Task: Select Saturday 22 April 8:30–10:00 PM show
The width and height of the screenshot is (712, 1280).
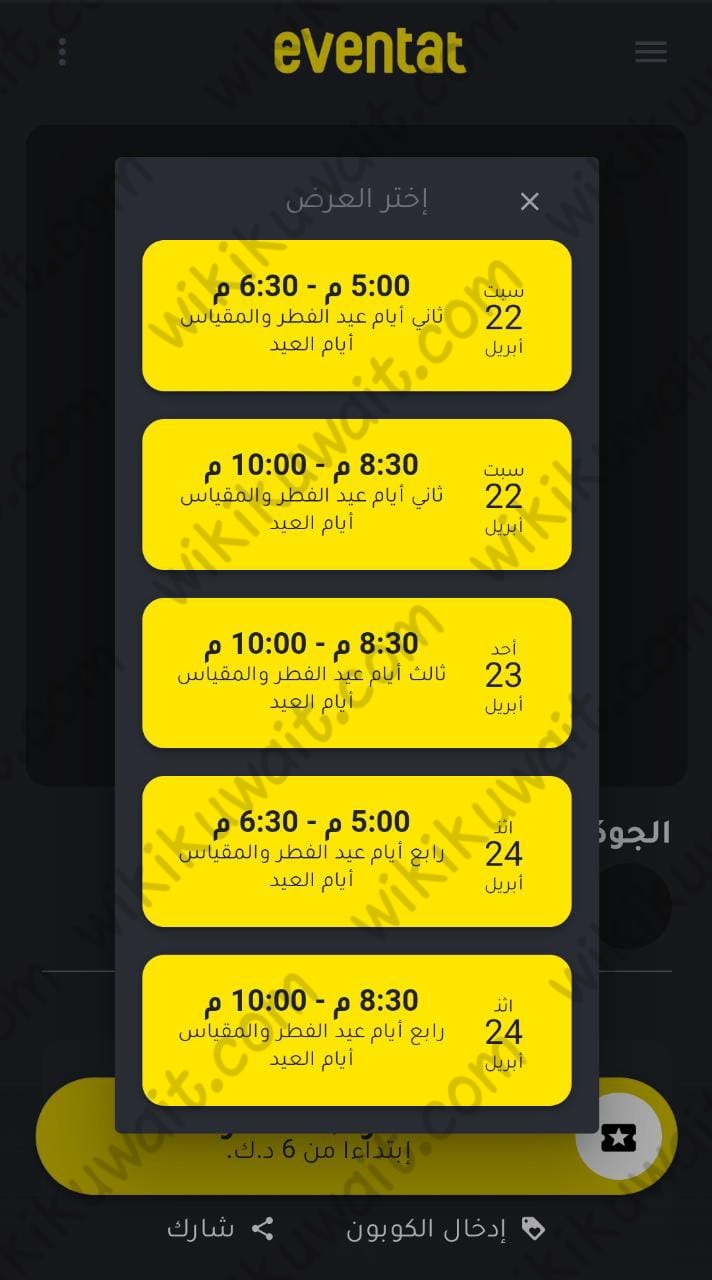Action: (x=357, y=494)
